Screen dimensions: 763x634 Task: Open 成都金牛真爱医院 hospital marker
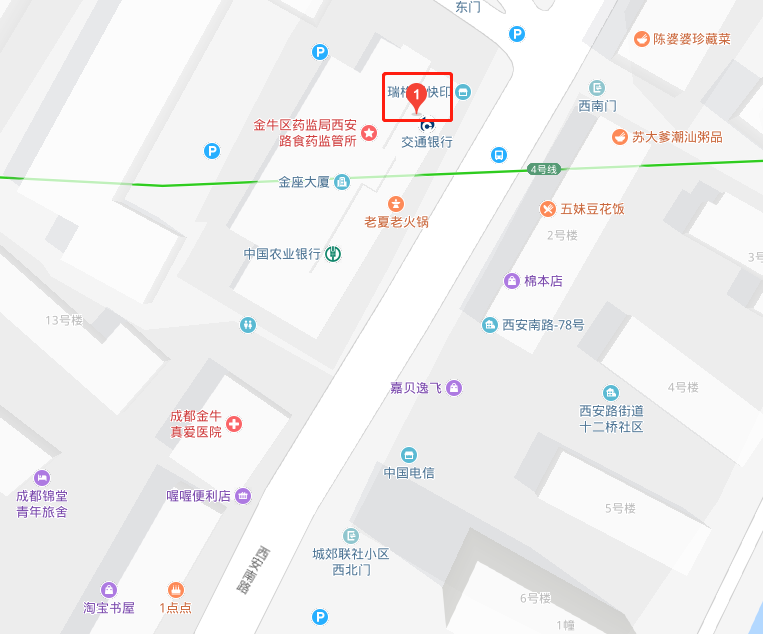[235, 424]
